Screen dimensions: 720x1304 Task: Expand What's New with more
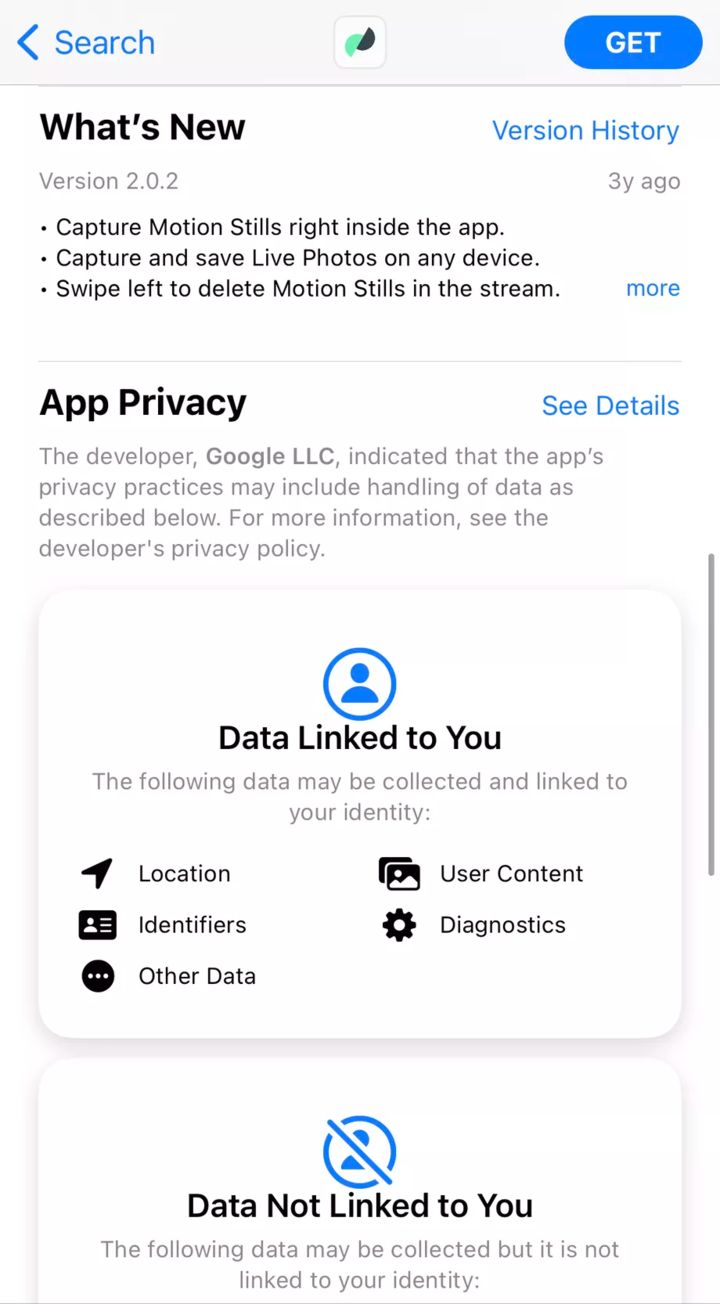652,288
